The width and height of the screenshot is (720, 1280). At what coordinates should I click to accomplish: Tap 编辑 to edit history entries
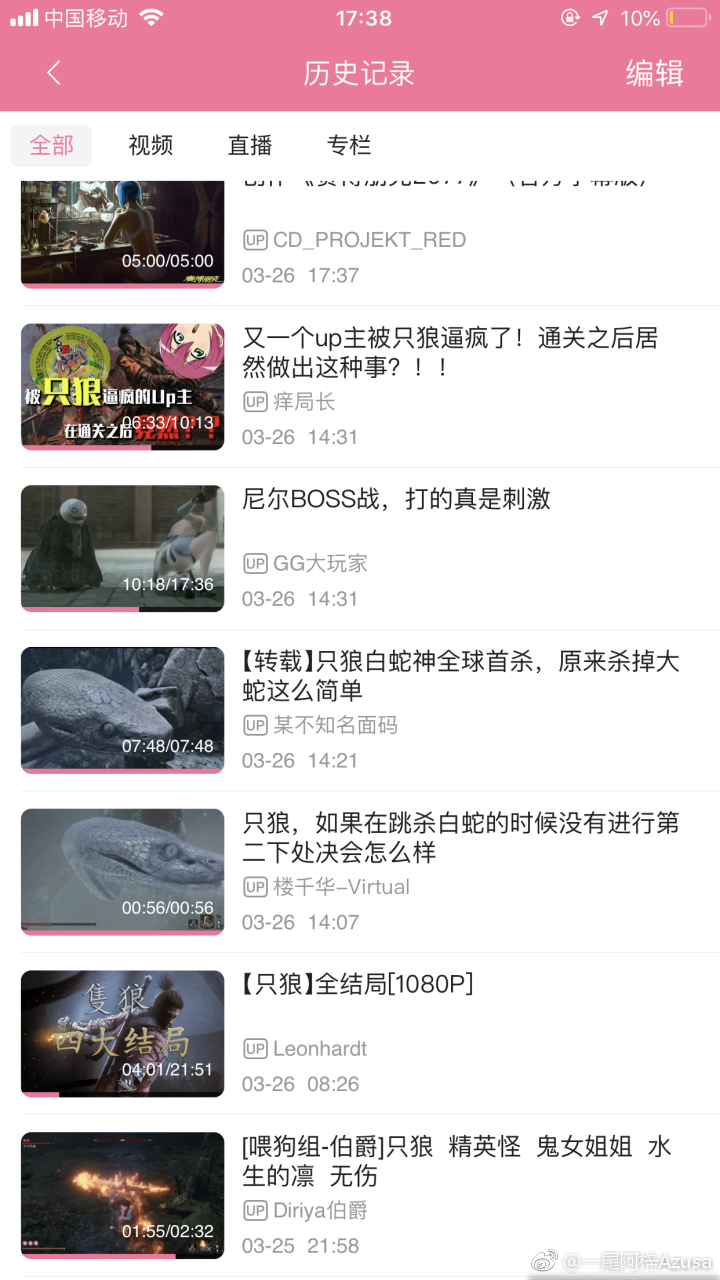click(x=655, y=72)
